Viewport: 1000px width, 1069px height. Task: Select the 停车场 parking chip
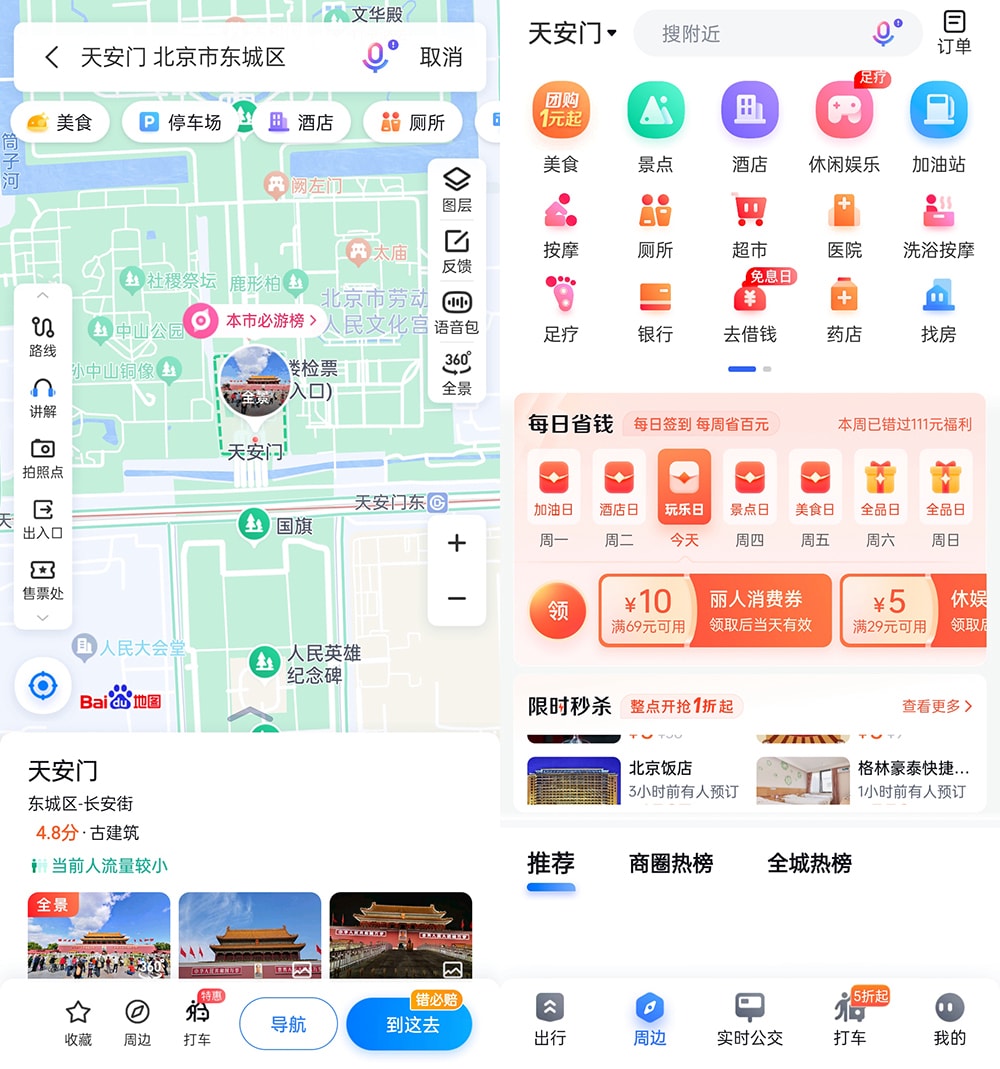pos(180,122)
